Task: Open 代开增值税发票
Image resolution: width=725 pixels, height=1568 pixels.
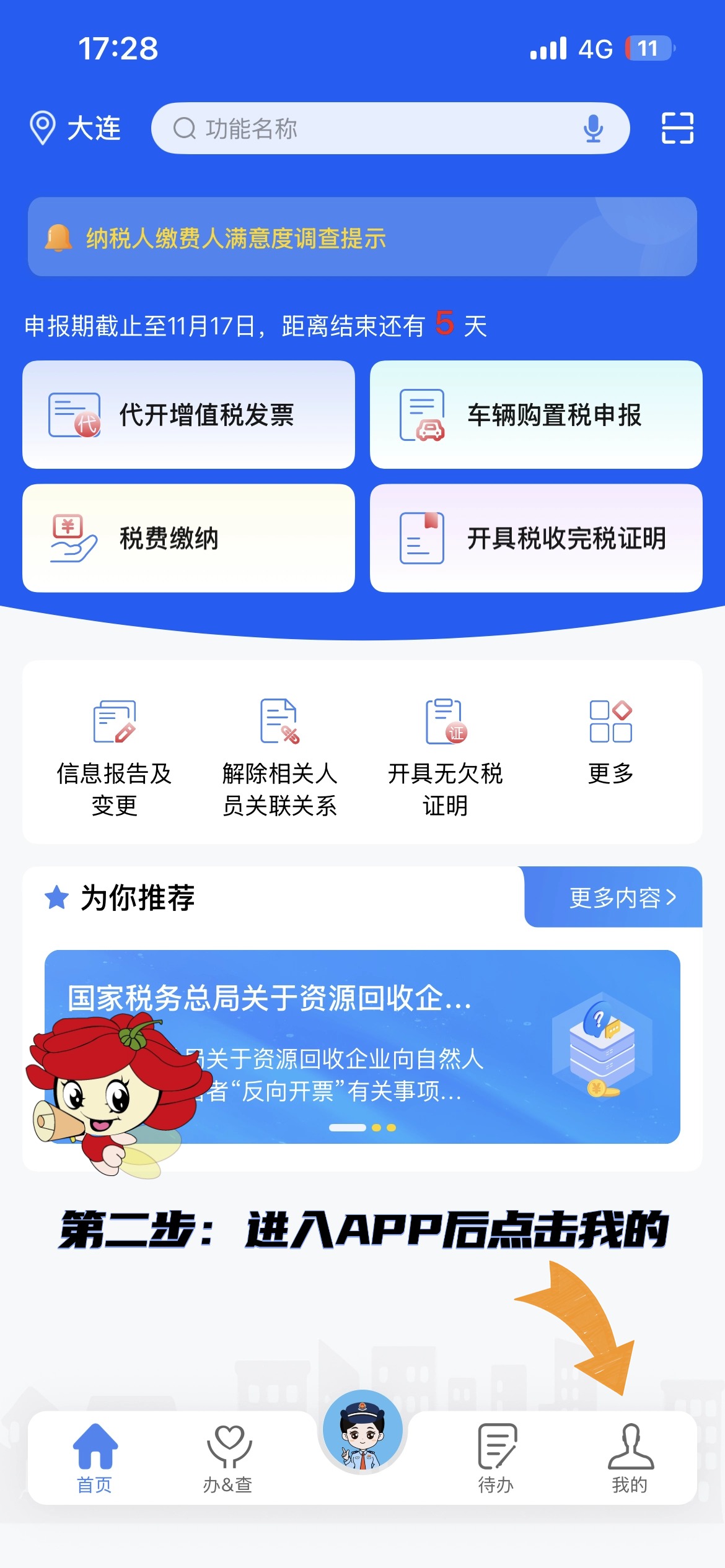Action: click(188, 415)
